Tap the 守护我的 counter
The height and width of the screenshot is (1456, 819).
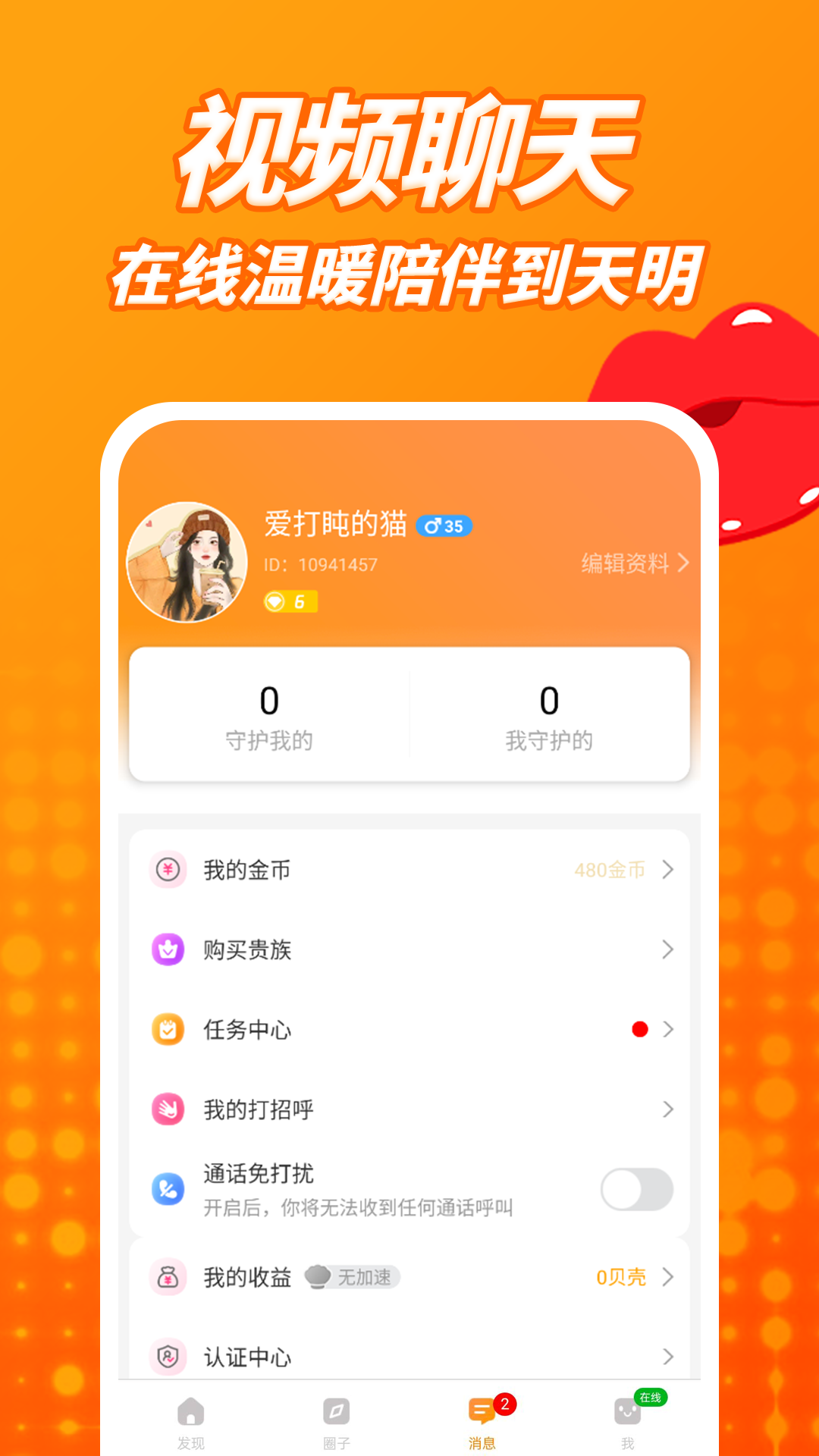(269, 713)
